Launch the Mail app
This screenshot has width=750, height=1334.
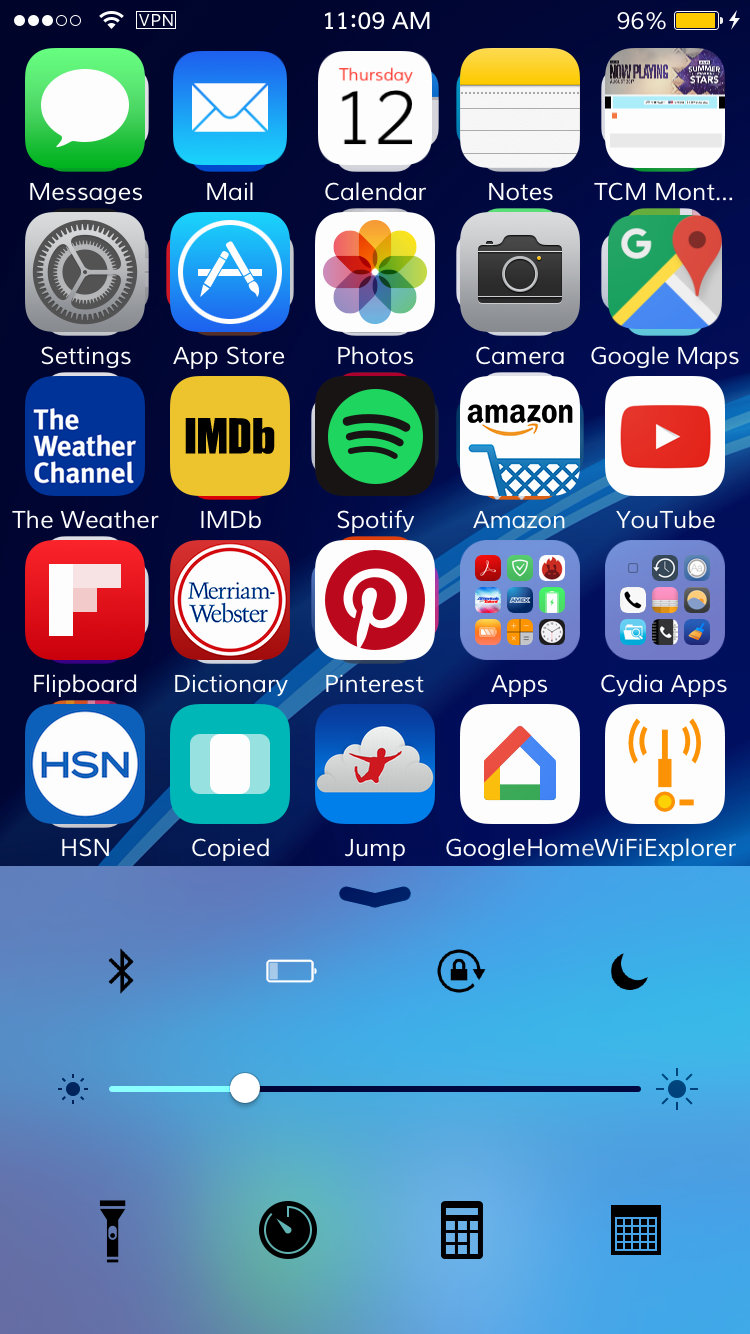click(x=230, y=110)
